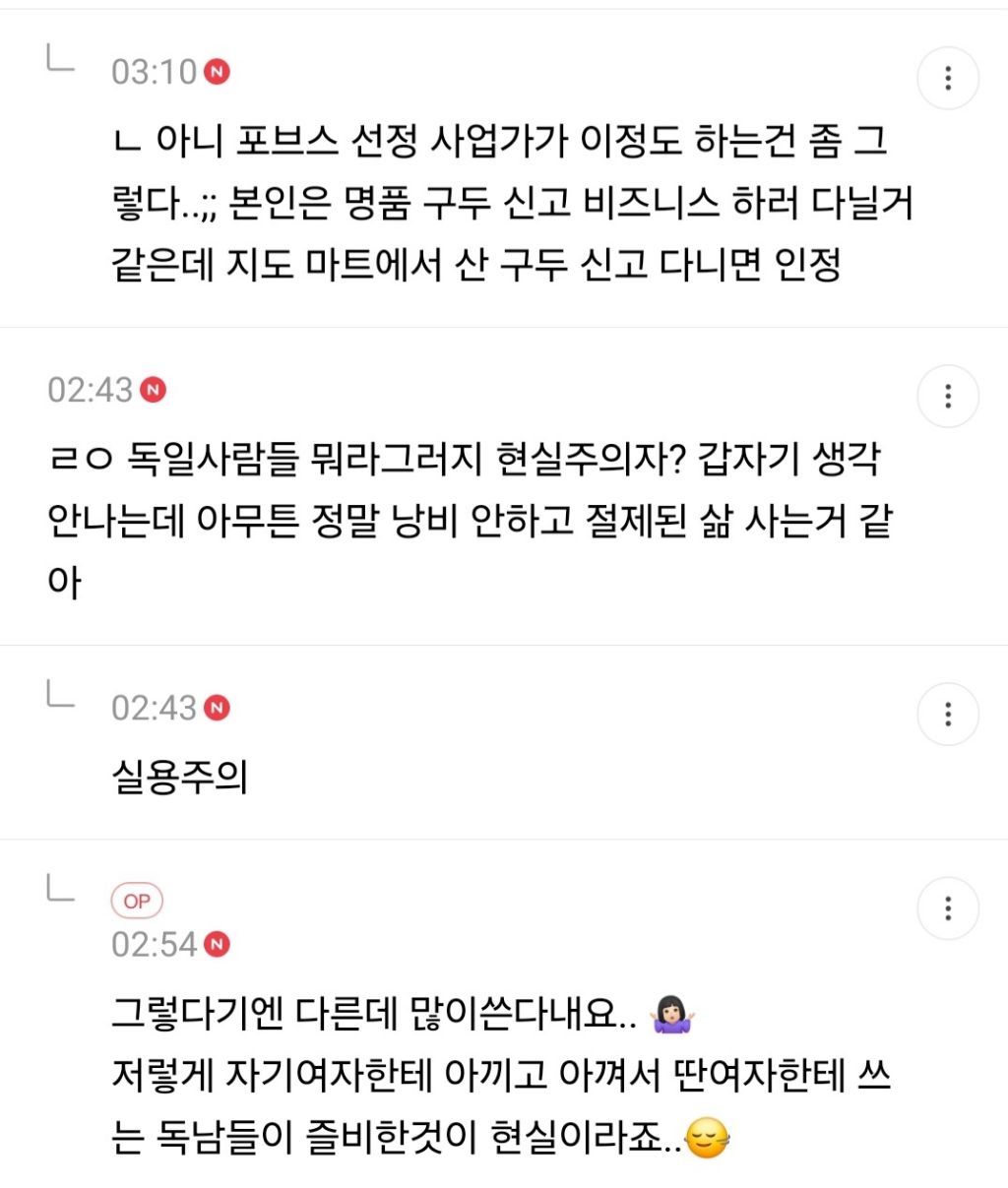Click the 02:54 timestamp link
Viewport: 1008px width, 1188px height.
[x=153, y=944]
